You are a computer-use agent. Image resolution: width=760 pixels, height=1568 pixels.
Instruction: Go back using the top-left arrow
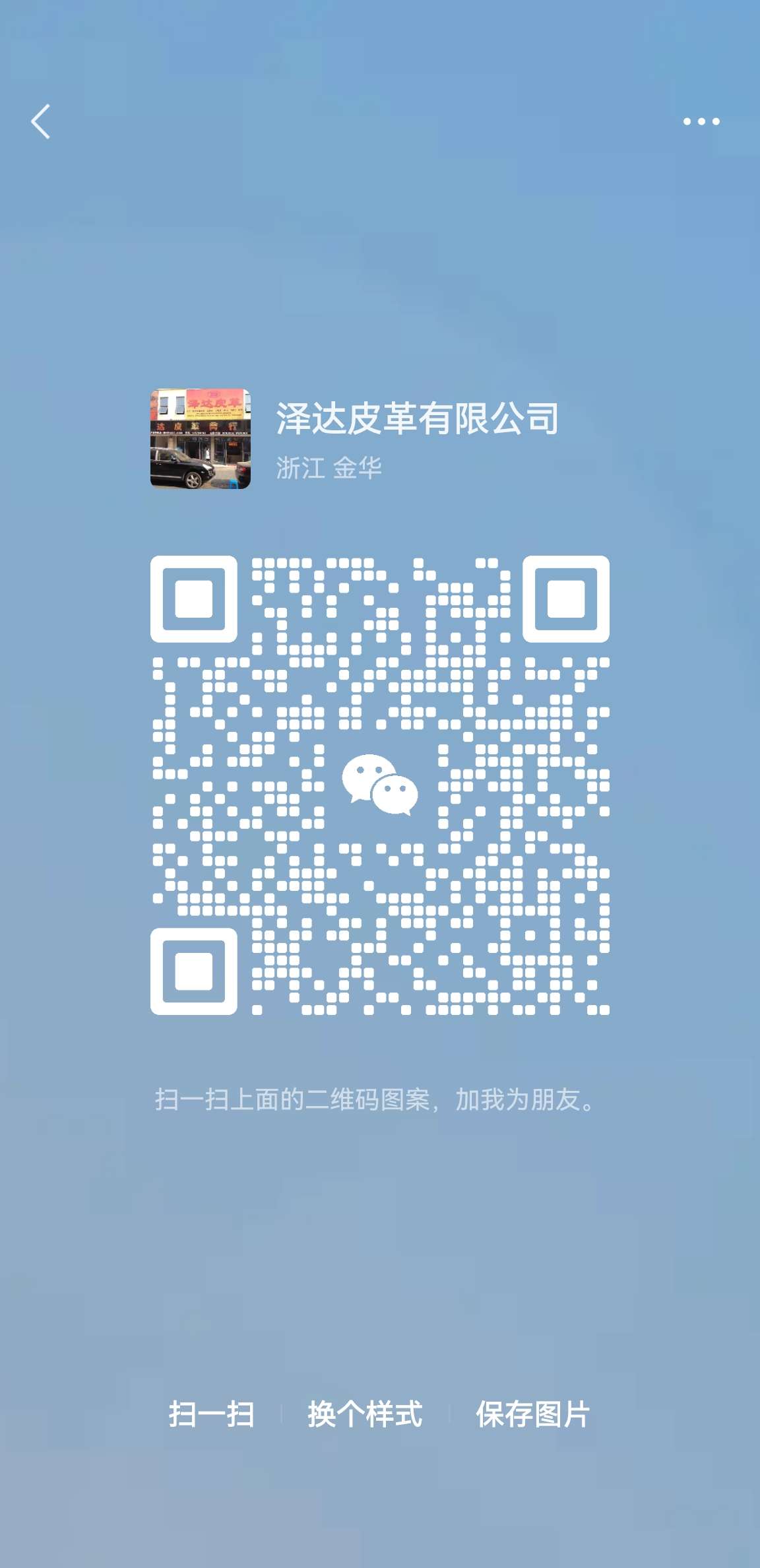41,121
